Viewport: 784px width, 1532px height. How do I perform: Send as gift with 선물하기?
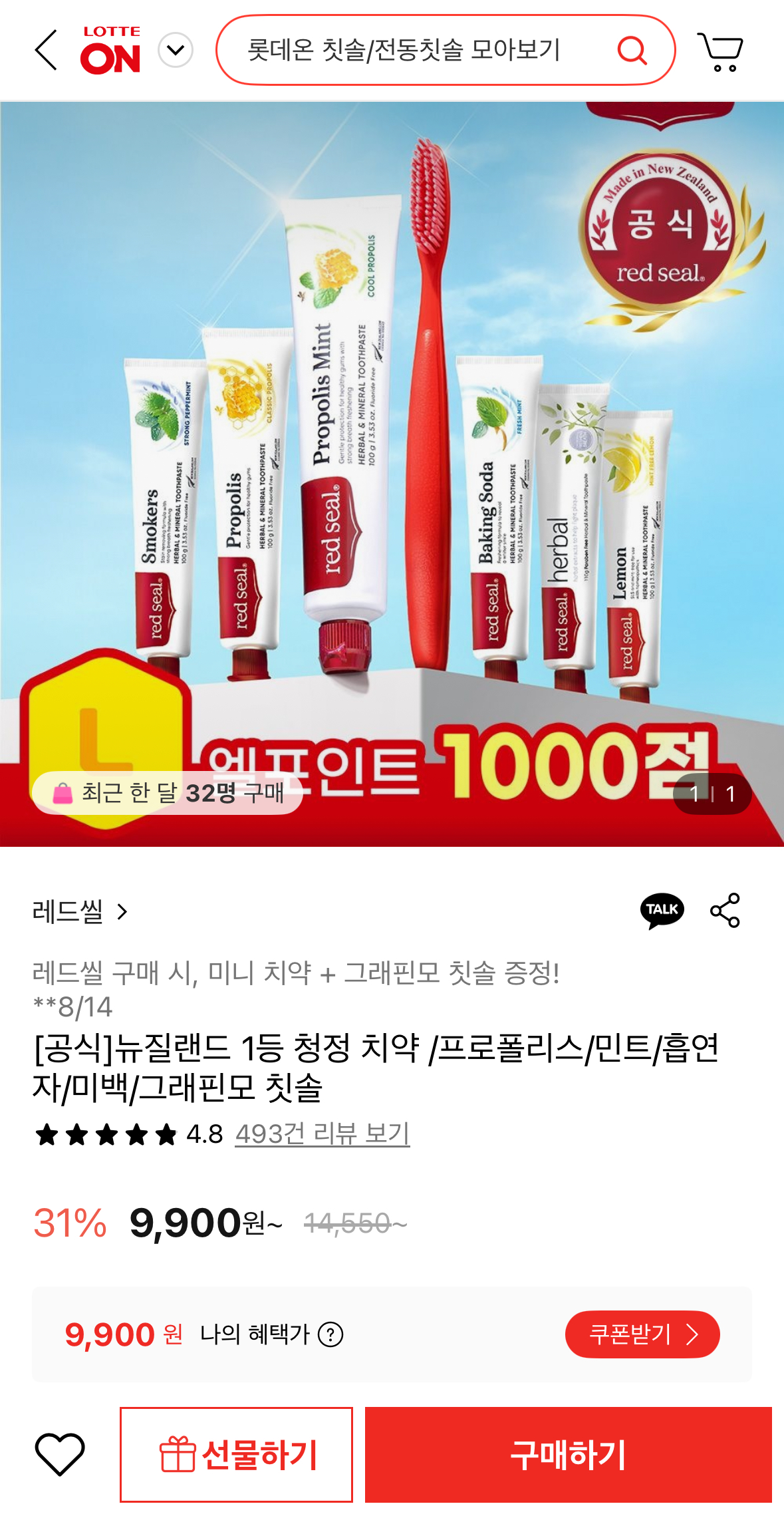(x=236, y=1454)
